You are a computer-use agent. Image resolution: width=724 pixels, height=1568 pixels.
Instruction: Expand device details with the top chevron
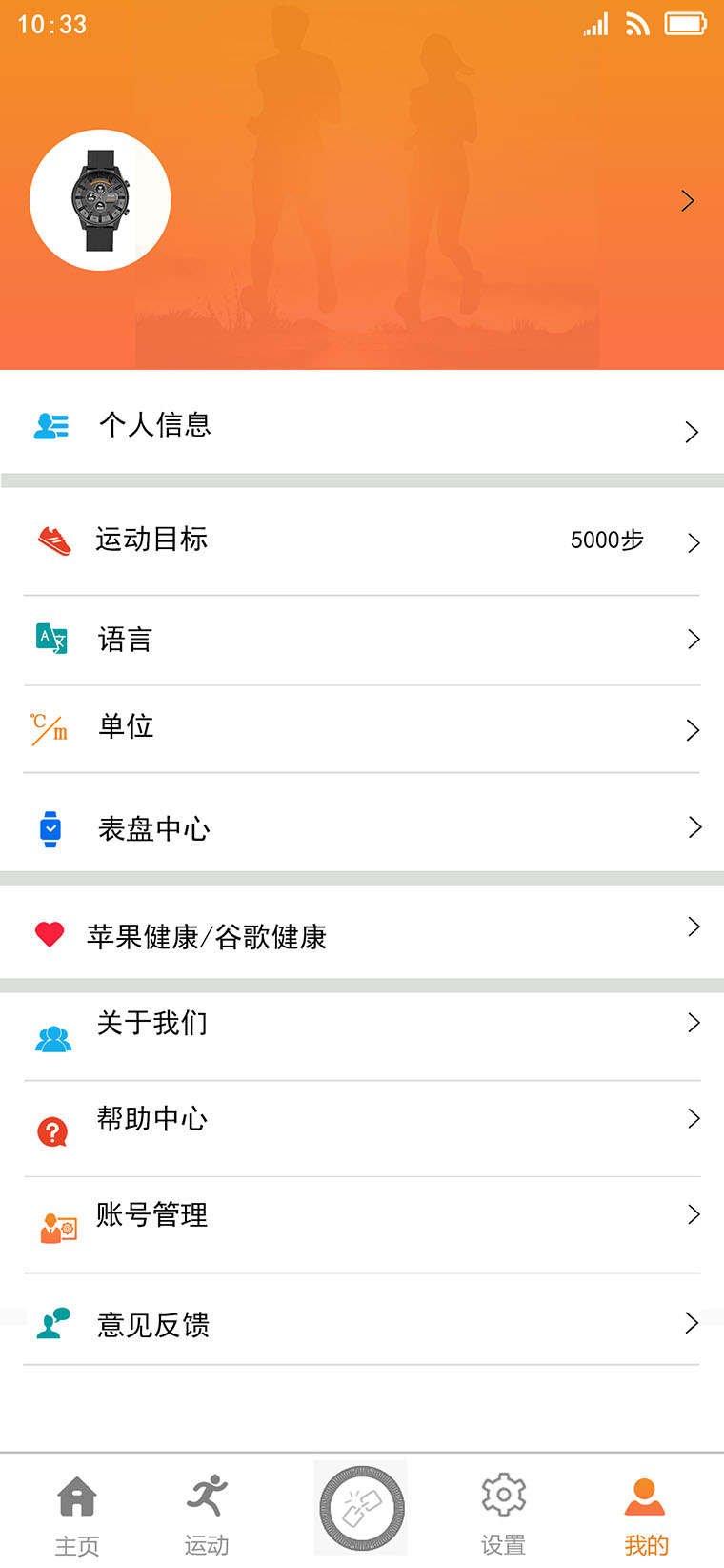pos(688,200)
